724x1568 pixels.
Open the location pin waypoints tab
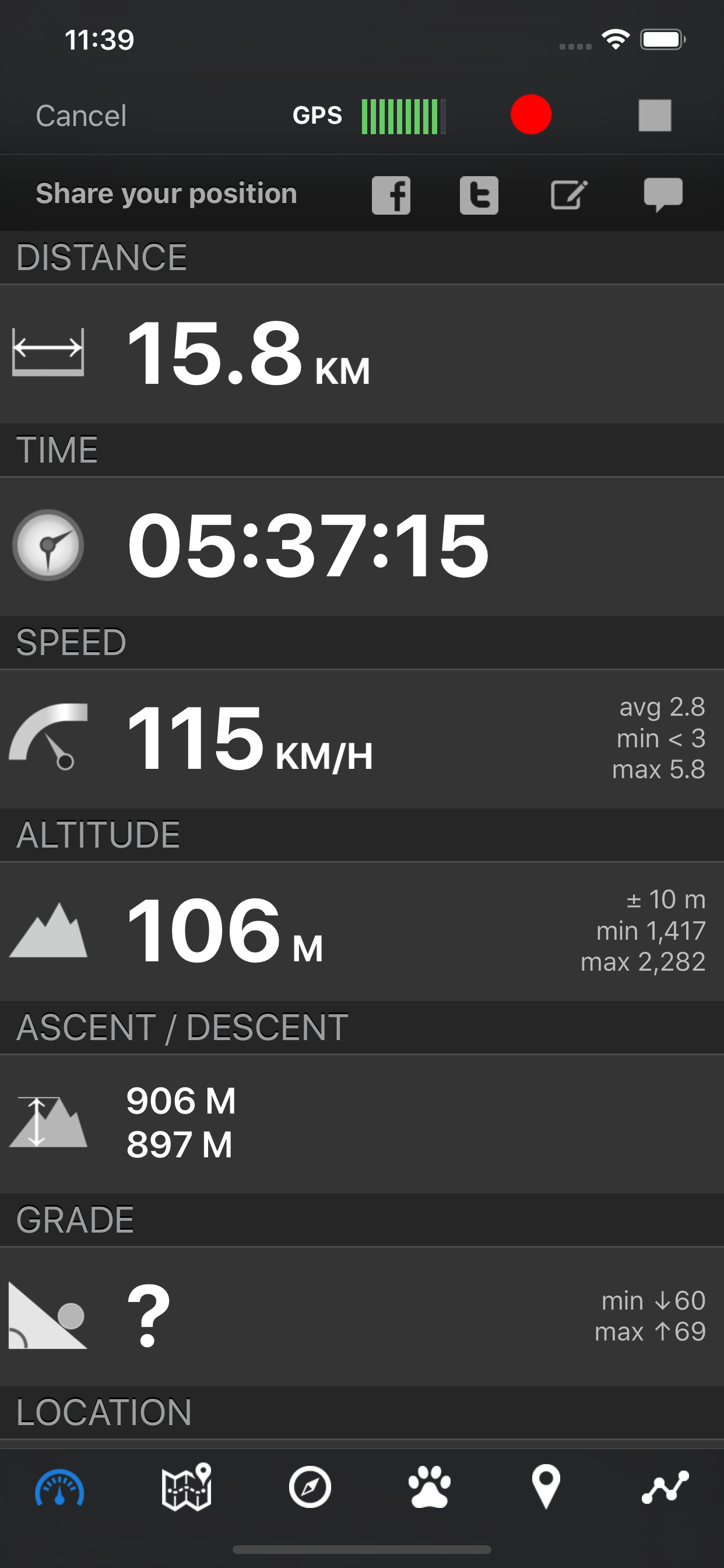[x=546, y=1487]
